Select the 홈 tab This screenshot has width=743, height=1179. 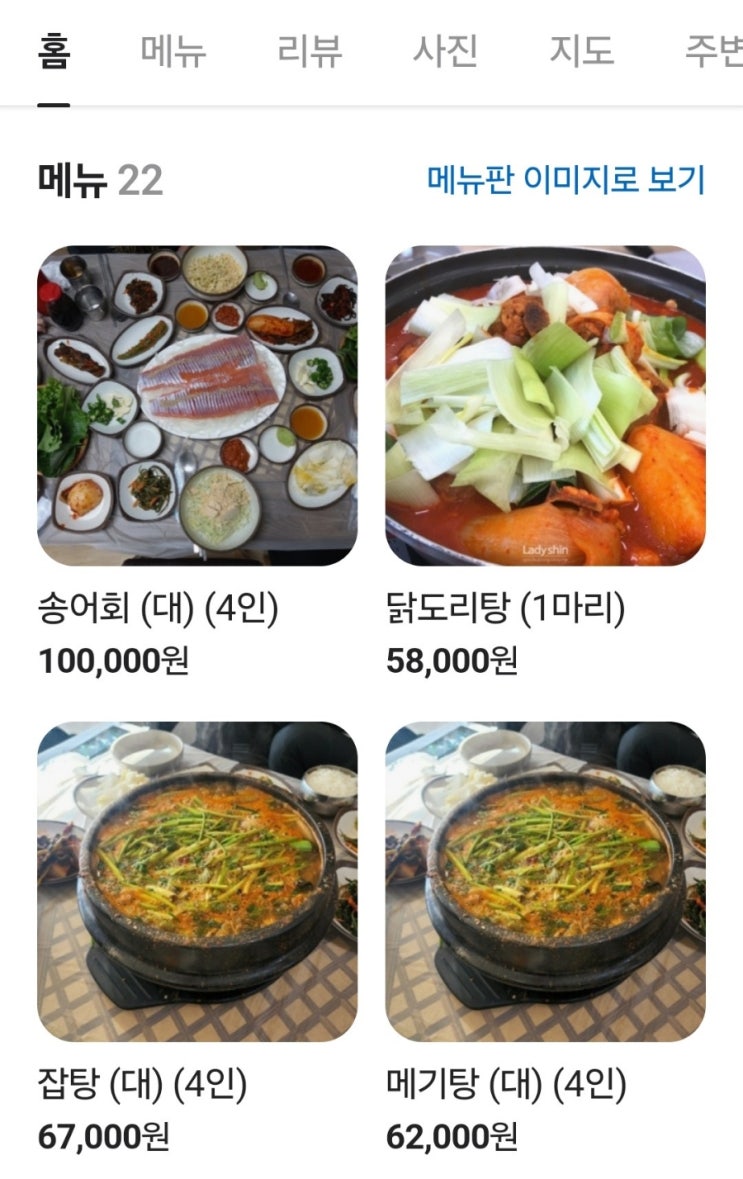pyautogui.click(x=54, y=51)
